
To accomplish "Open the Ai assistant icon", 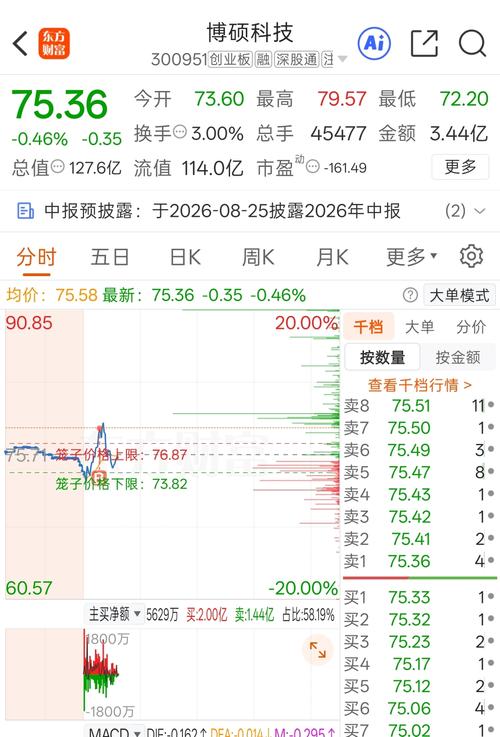I will point(374,43).
